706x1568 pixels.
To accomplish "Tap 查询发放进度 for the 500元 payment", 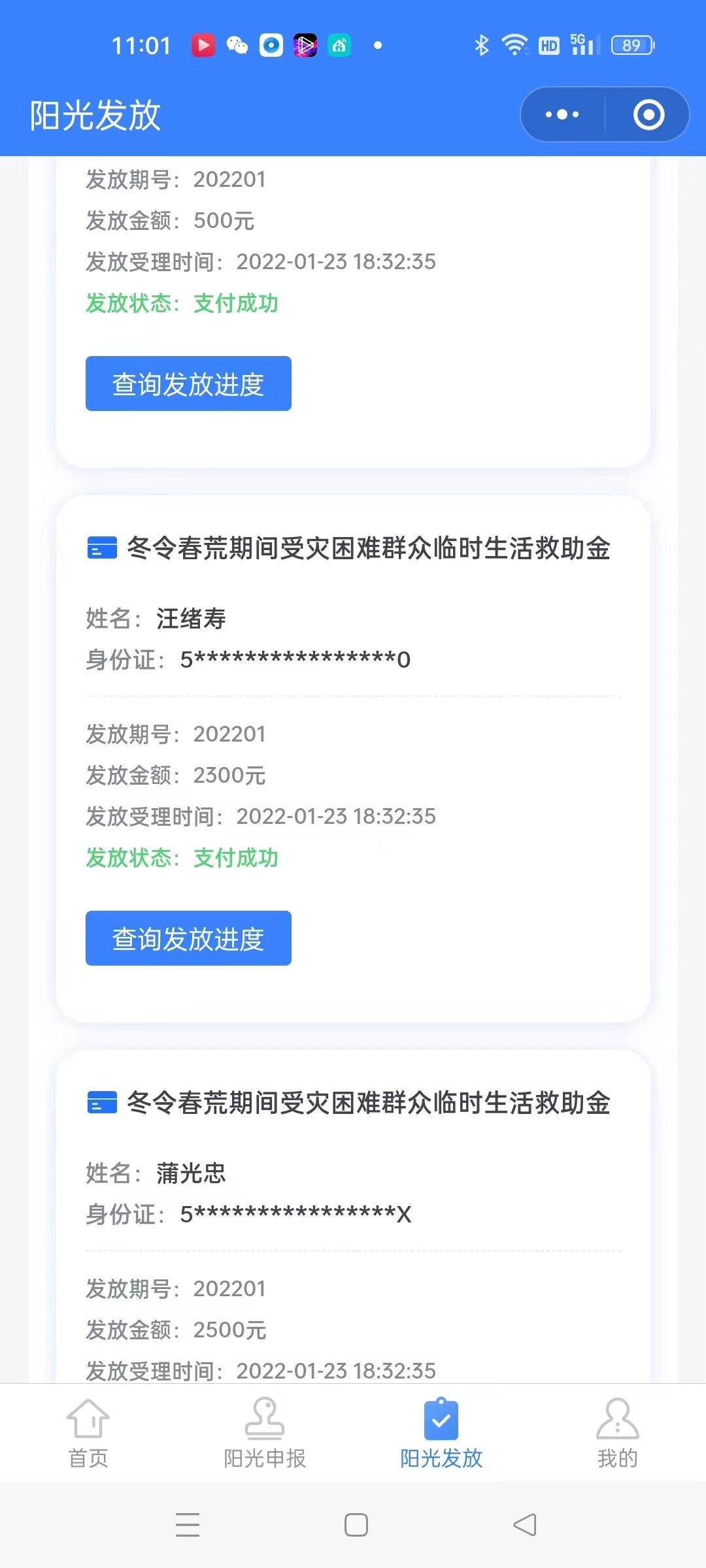I will (188, 384).
